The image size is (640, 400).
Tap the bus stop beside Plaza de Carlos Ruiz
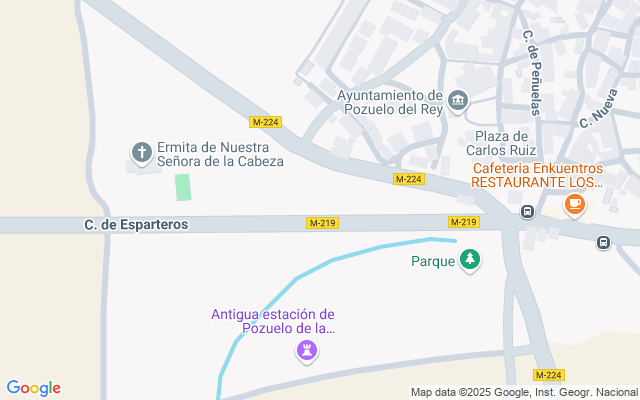click(x=527, y=211)
